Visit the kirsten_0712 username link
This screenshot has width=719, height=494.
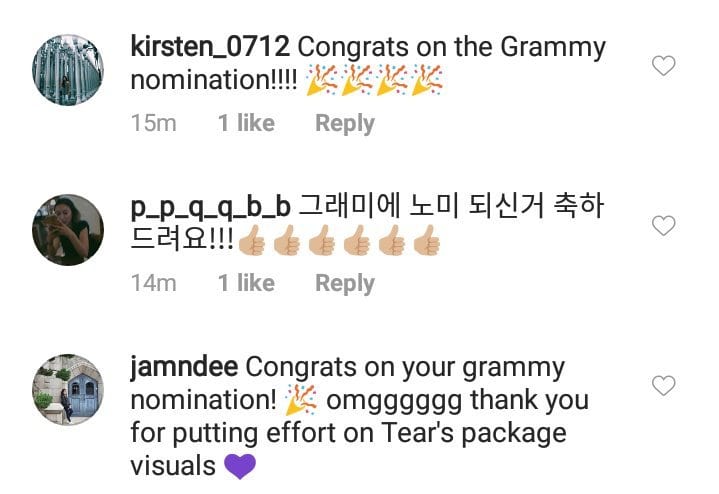click(210, 47)
